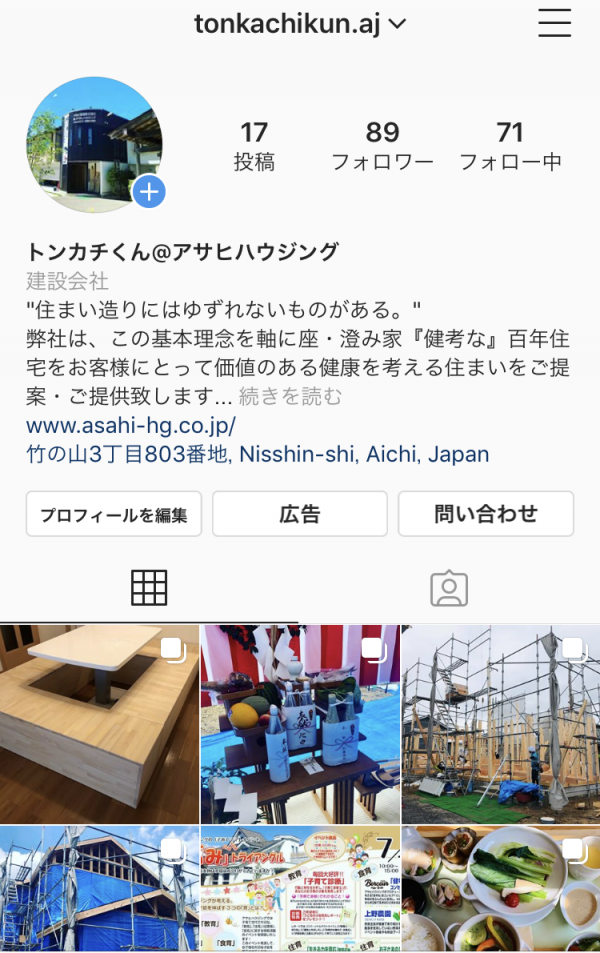Image resolution: width=600 pixels, height=953 pixels.
Task: Add a story via profile picture plus
Action: (149, 191)
